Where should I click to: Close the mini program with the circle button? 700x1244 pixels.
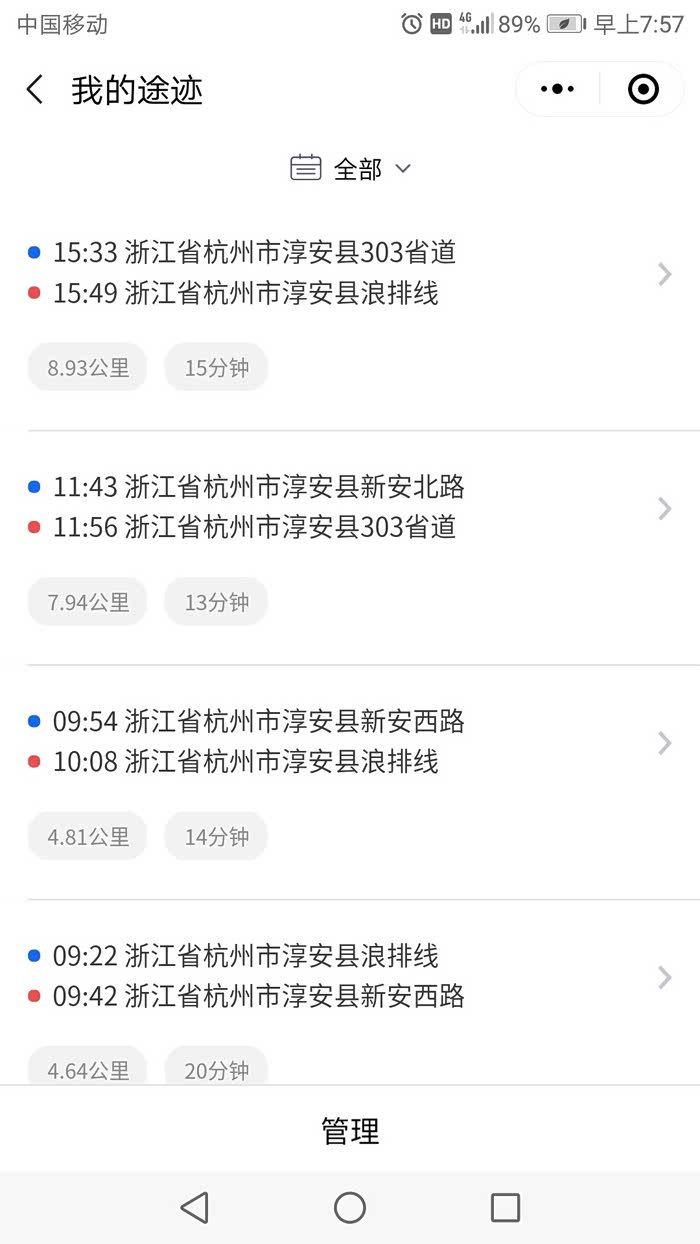[x=643, y=90]
